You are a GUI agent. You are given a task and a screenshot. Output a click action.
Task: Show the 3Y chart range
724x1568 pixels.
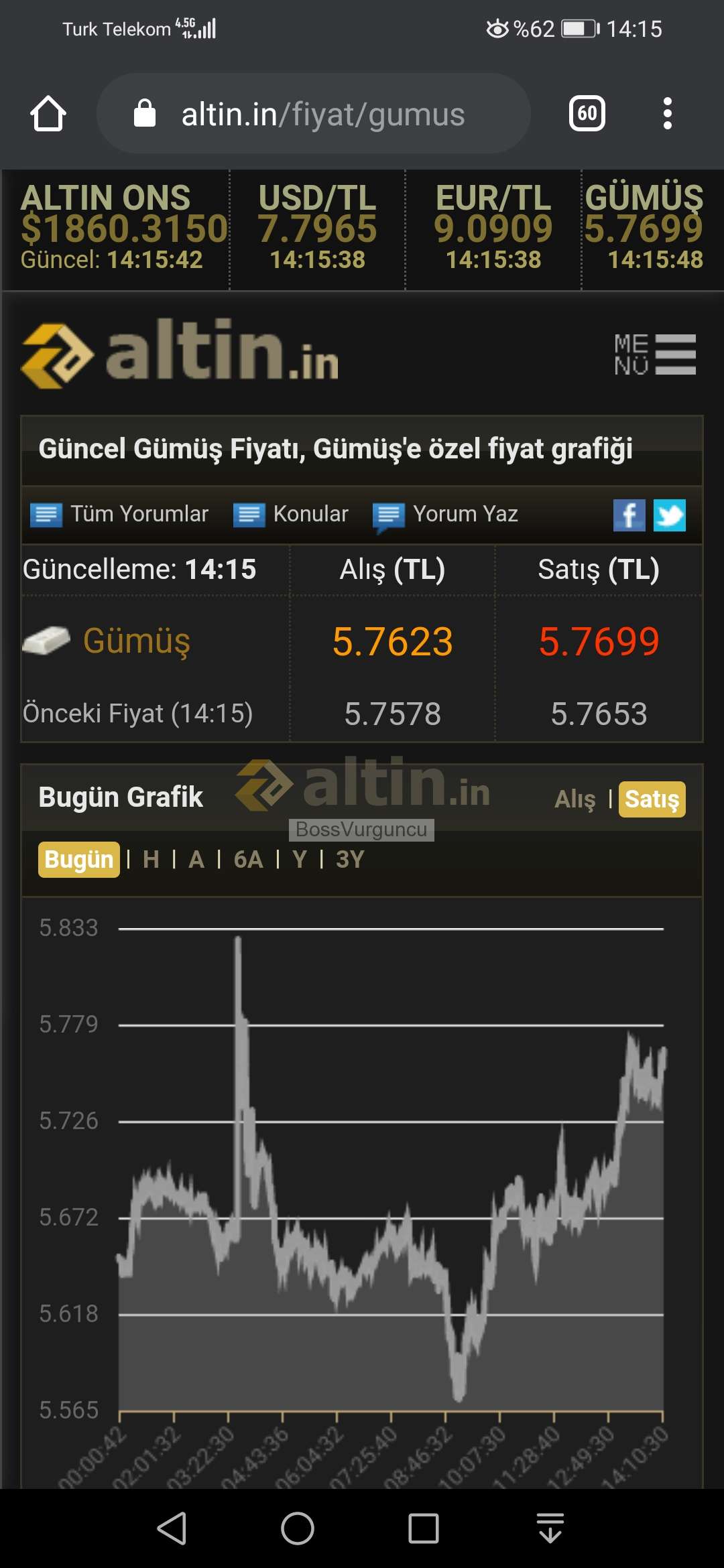[x=350, y=859]
